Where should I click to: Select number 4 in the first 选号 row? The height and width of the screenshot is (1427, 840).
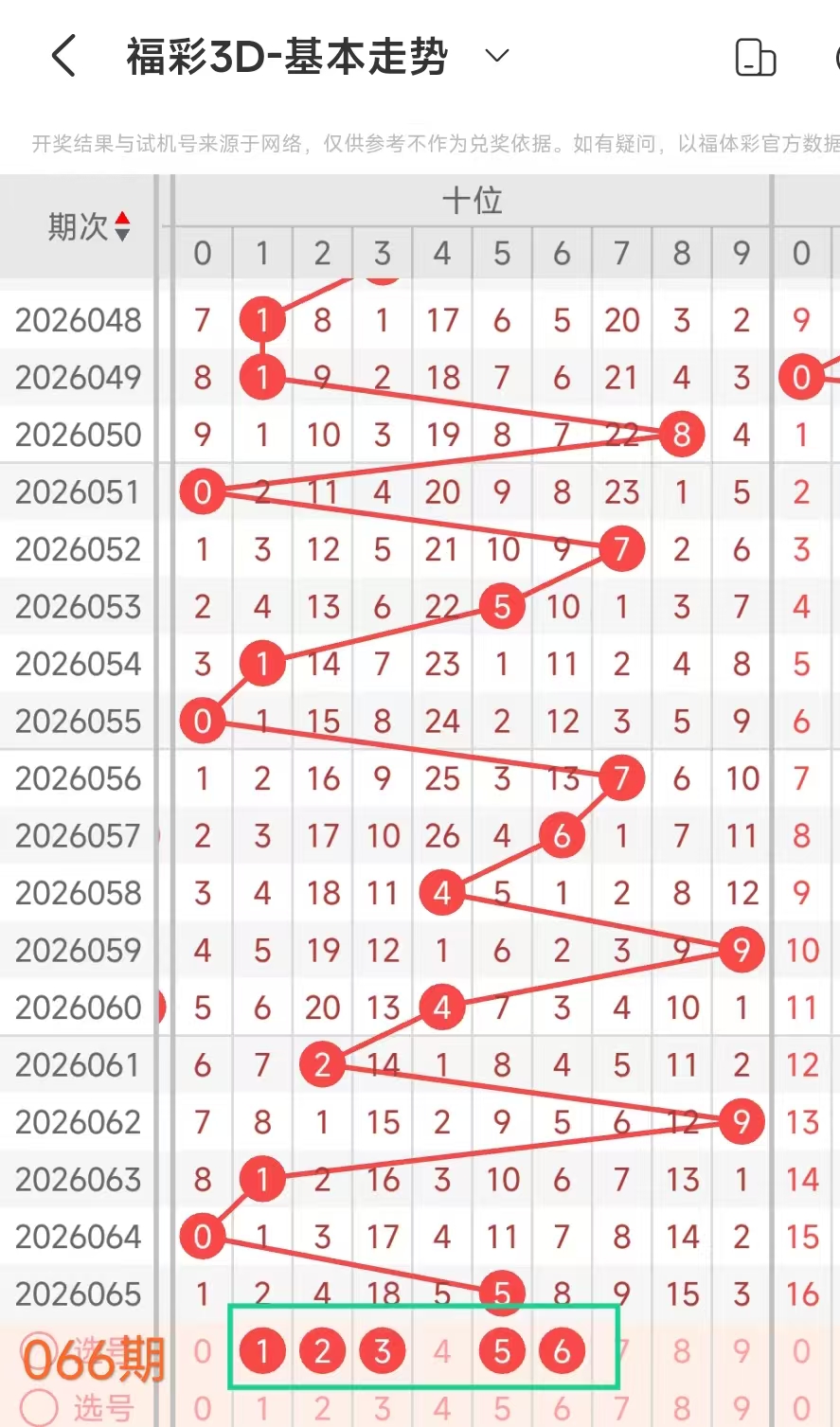442,1351
